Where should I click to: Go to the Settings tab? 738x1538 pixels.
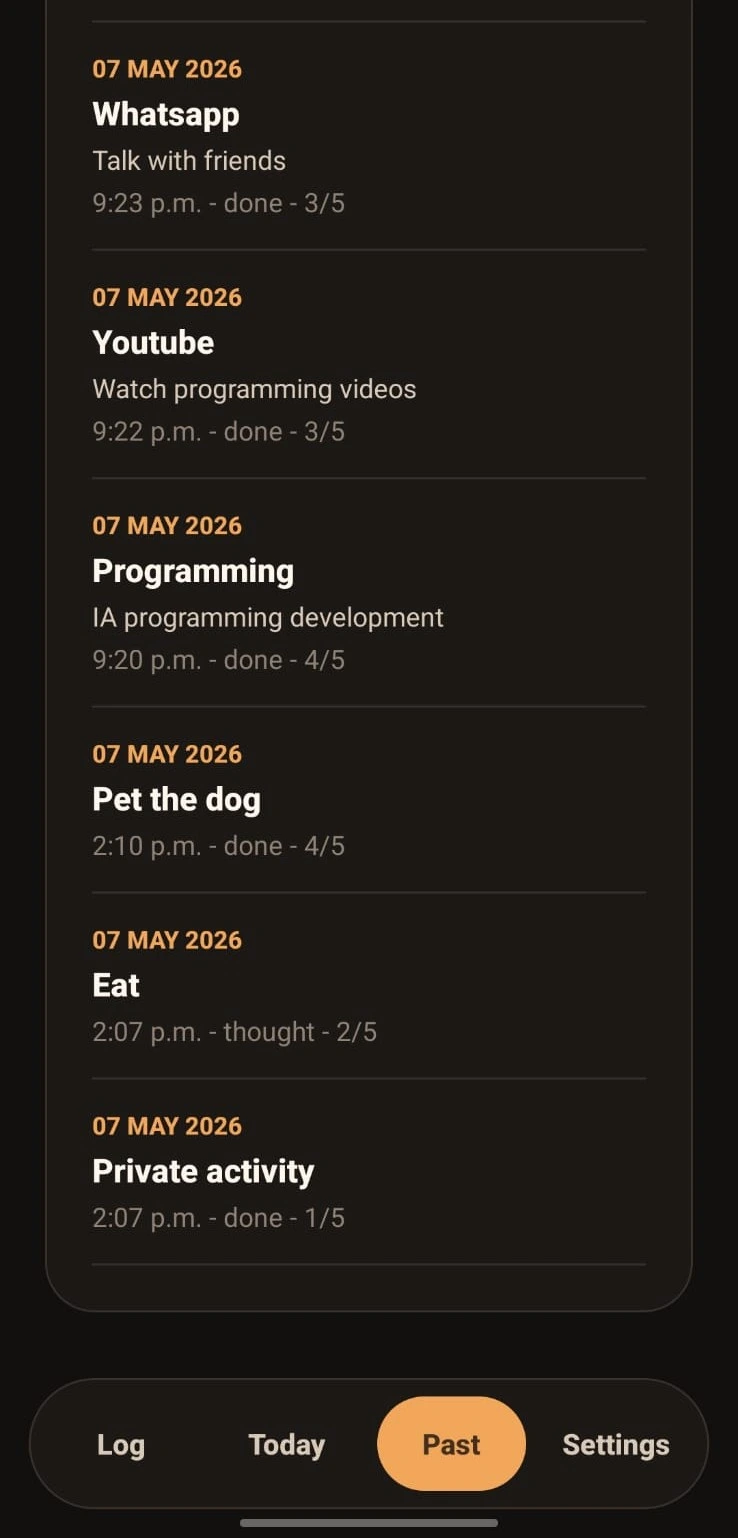pyautogui.click(x=616, y=1444)
